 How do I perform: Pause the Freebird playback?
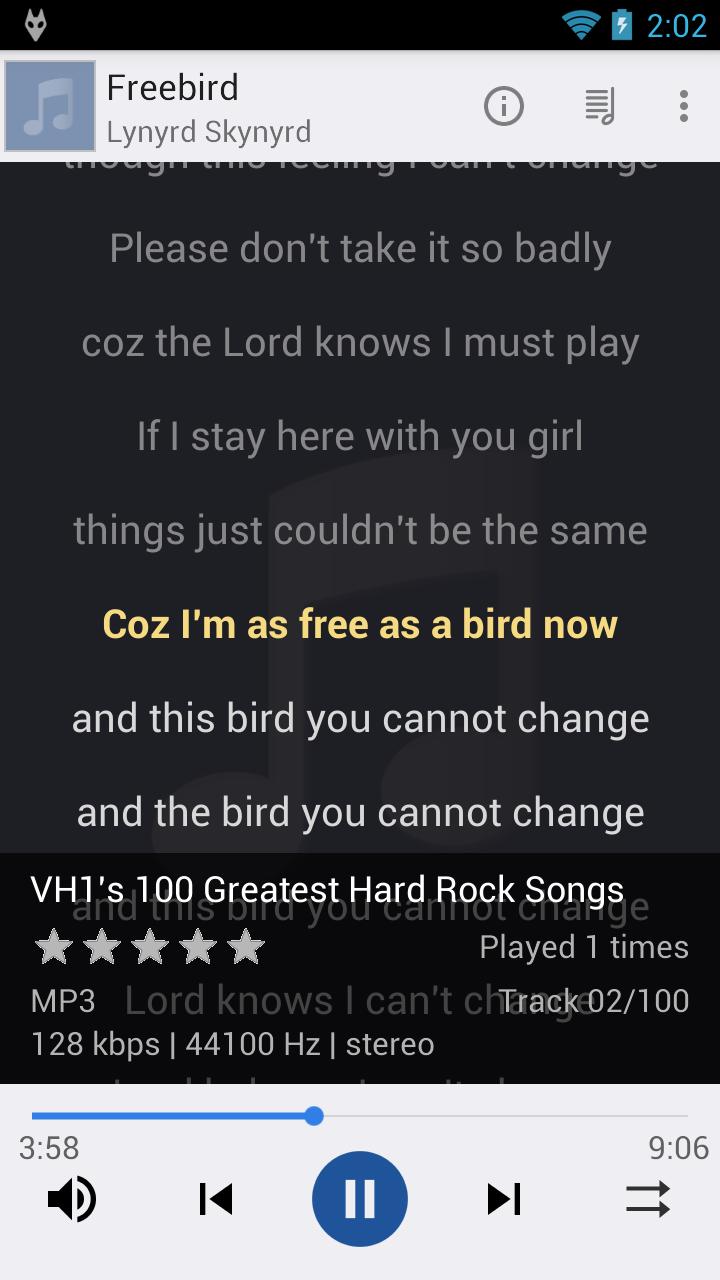(360, 1198)
